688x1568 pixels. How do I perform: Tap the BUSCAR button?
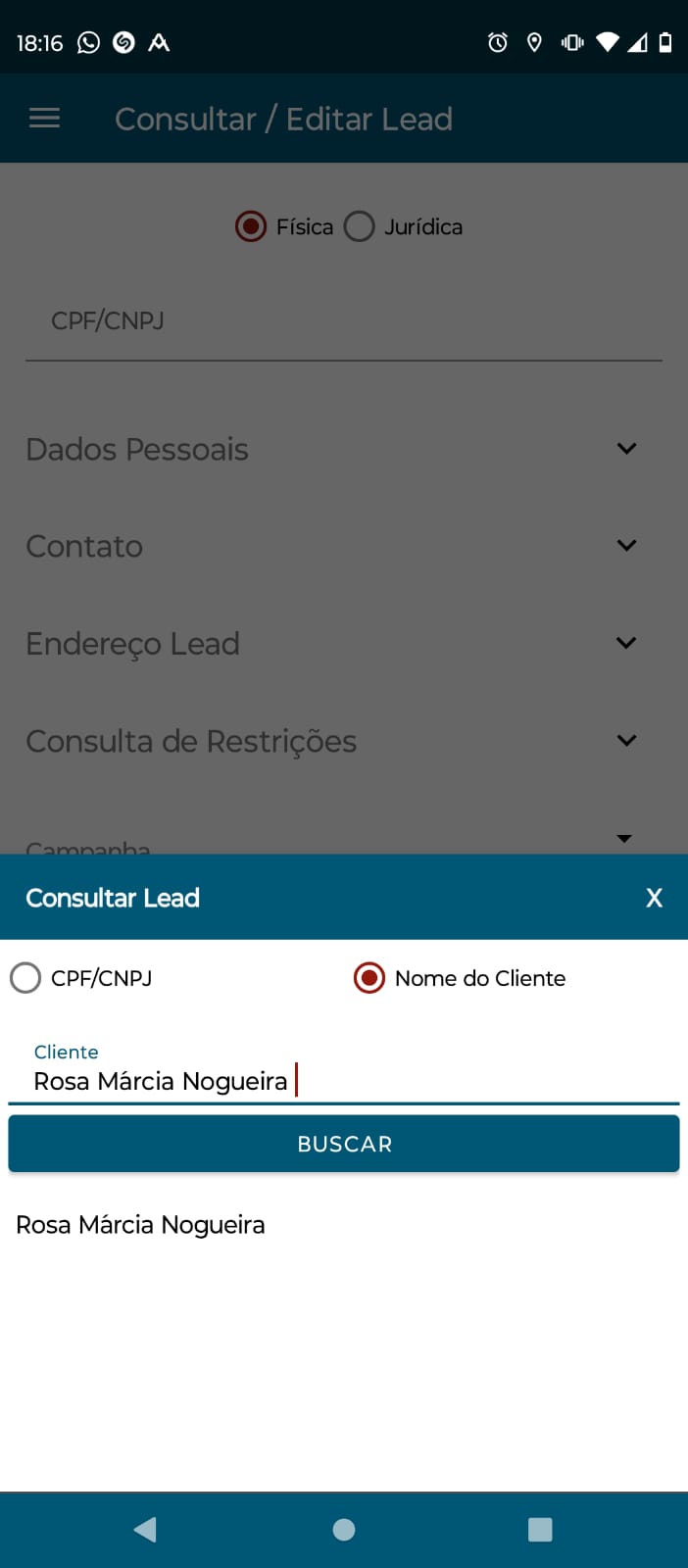tap(344, 1144)
